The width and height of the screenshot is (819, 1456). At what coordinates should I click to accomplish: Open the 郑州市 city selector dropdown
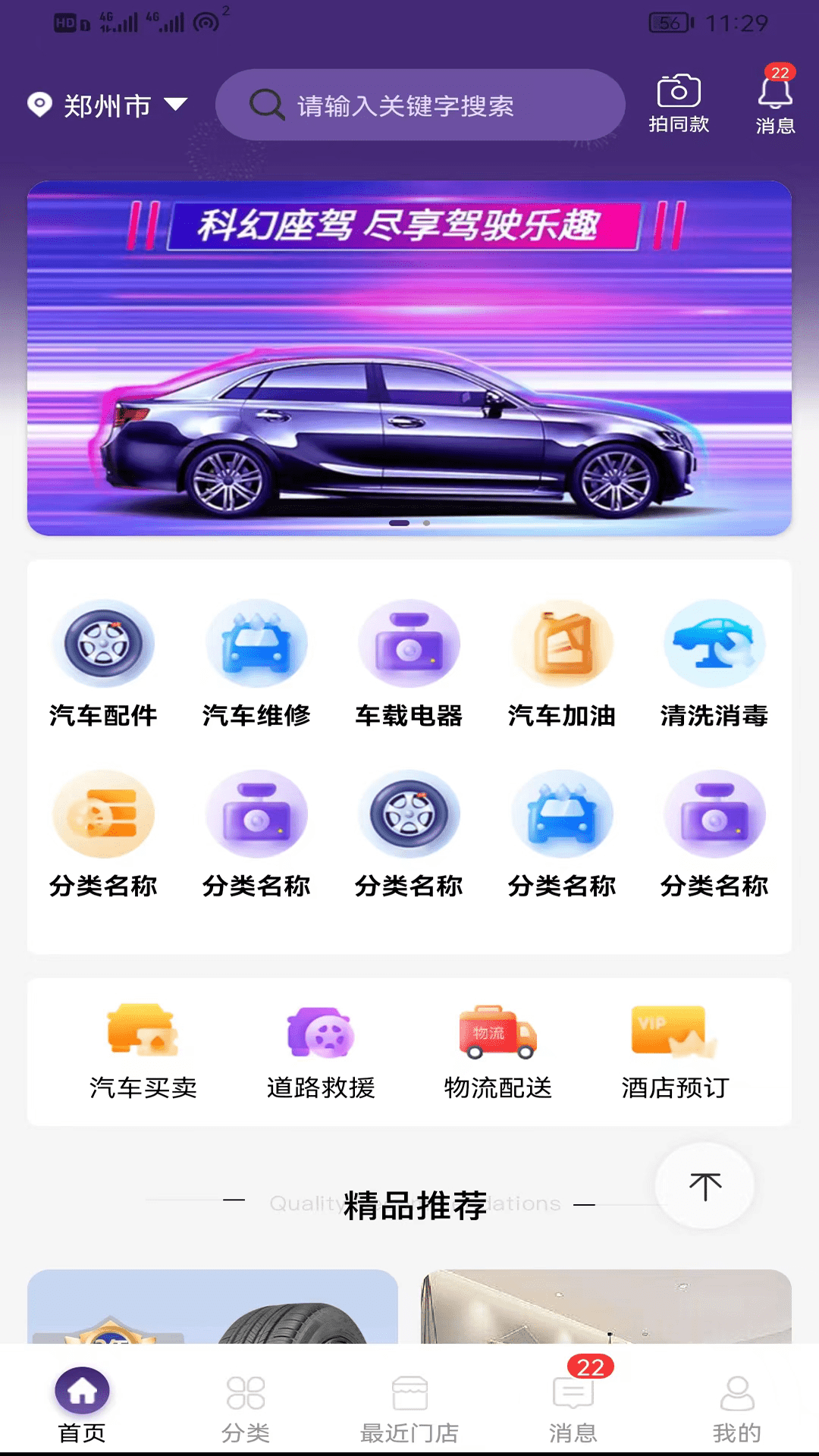(x=107, y=105)
